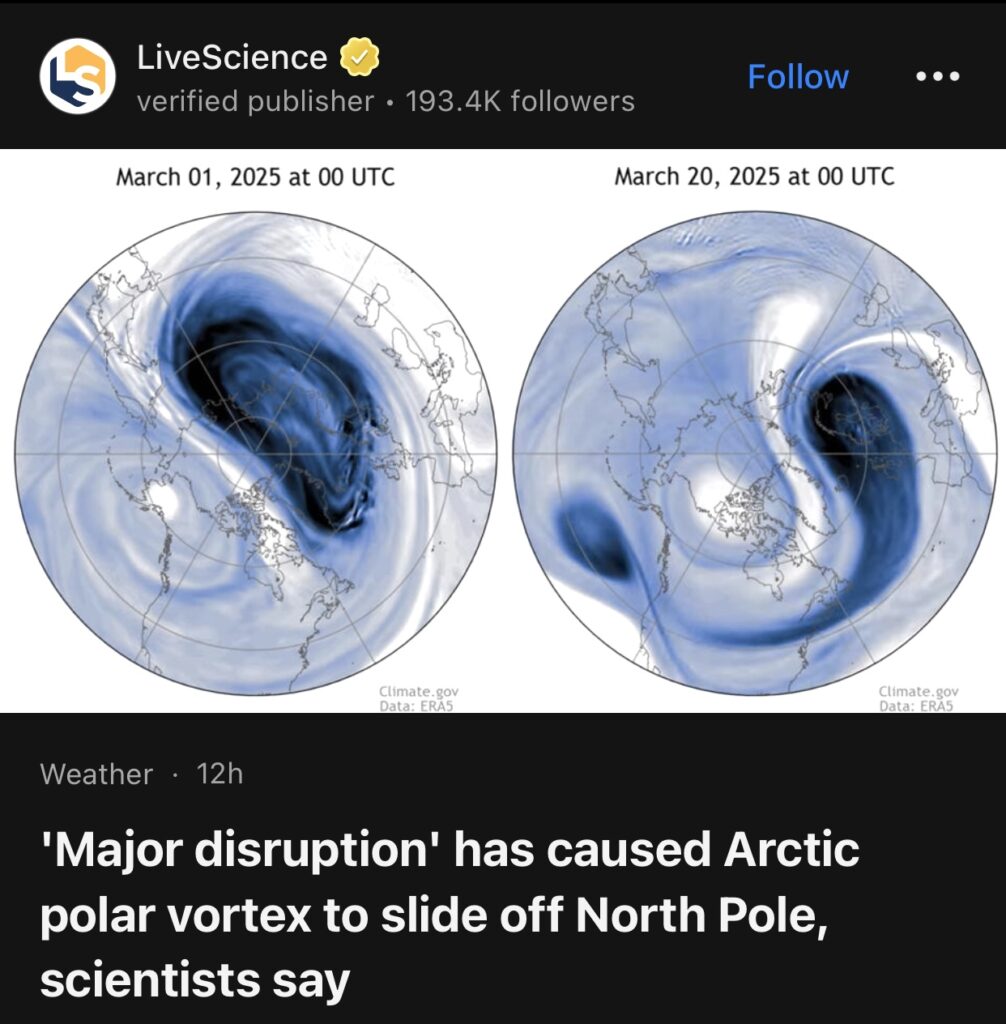Follow the LiveScience publisher
This screenshot has width=1006, height=1024.
tap(797, 77)
